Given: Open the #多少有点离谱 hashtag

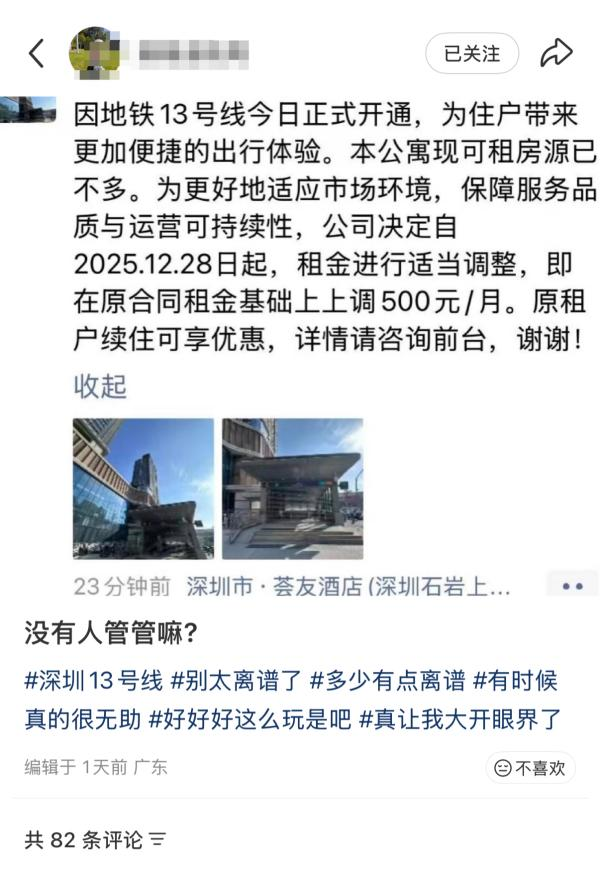Looking at the screenshot, I should click(x=387, y=682).
